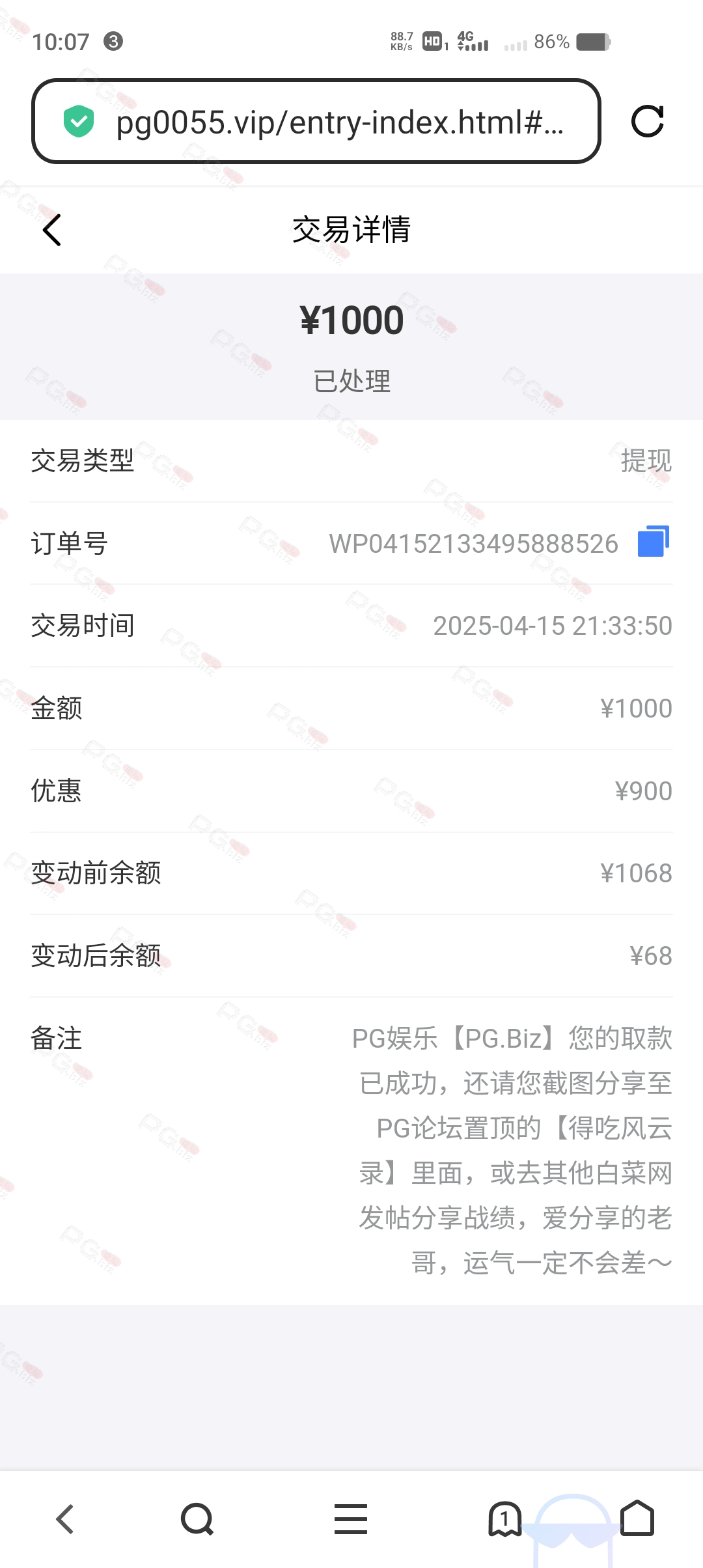Tap the browser address bar showing pg0055.vip
The width and height of the screenshot is (703, 1568).
tap(316, 121)
